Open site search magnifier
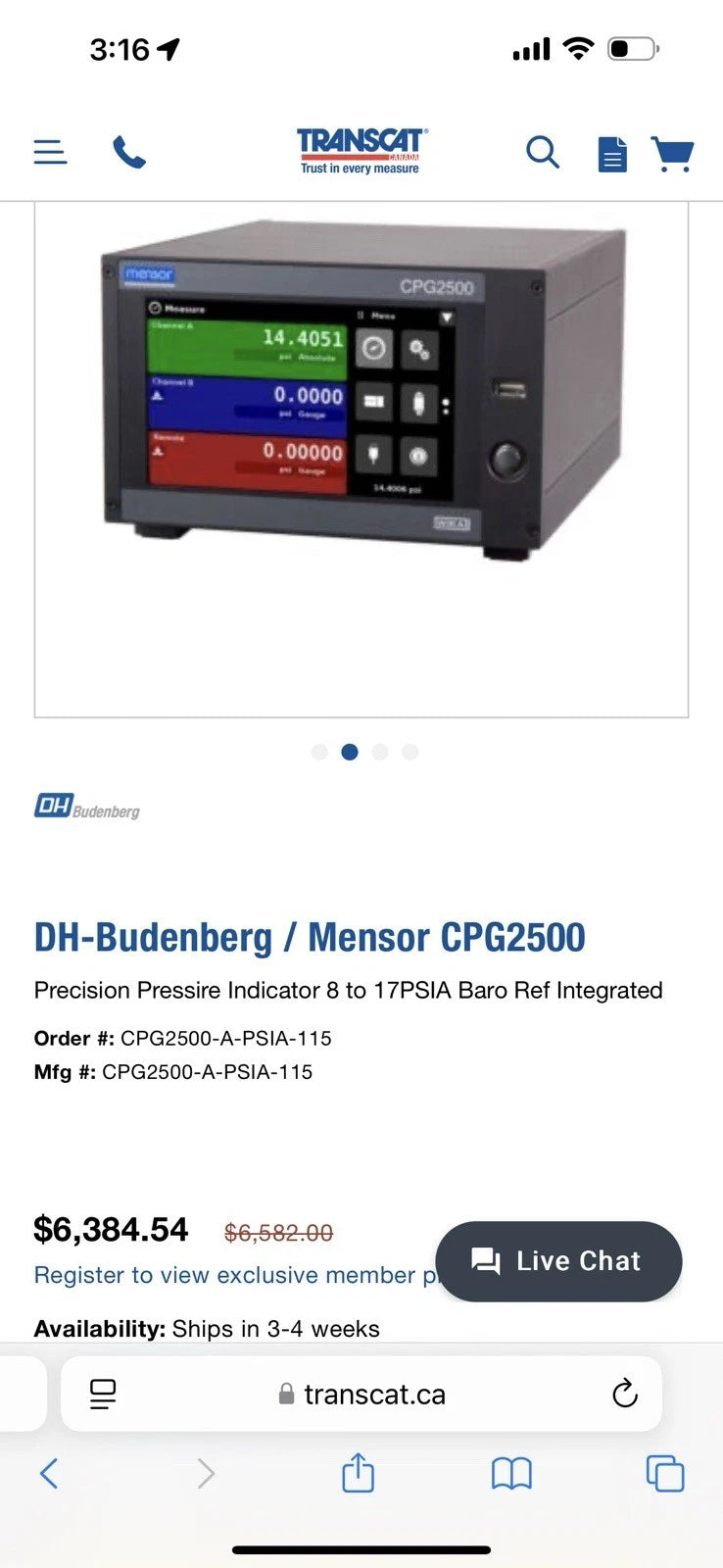The height and width of the screenshot is (1568, 723). coord(542,153)
